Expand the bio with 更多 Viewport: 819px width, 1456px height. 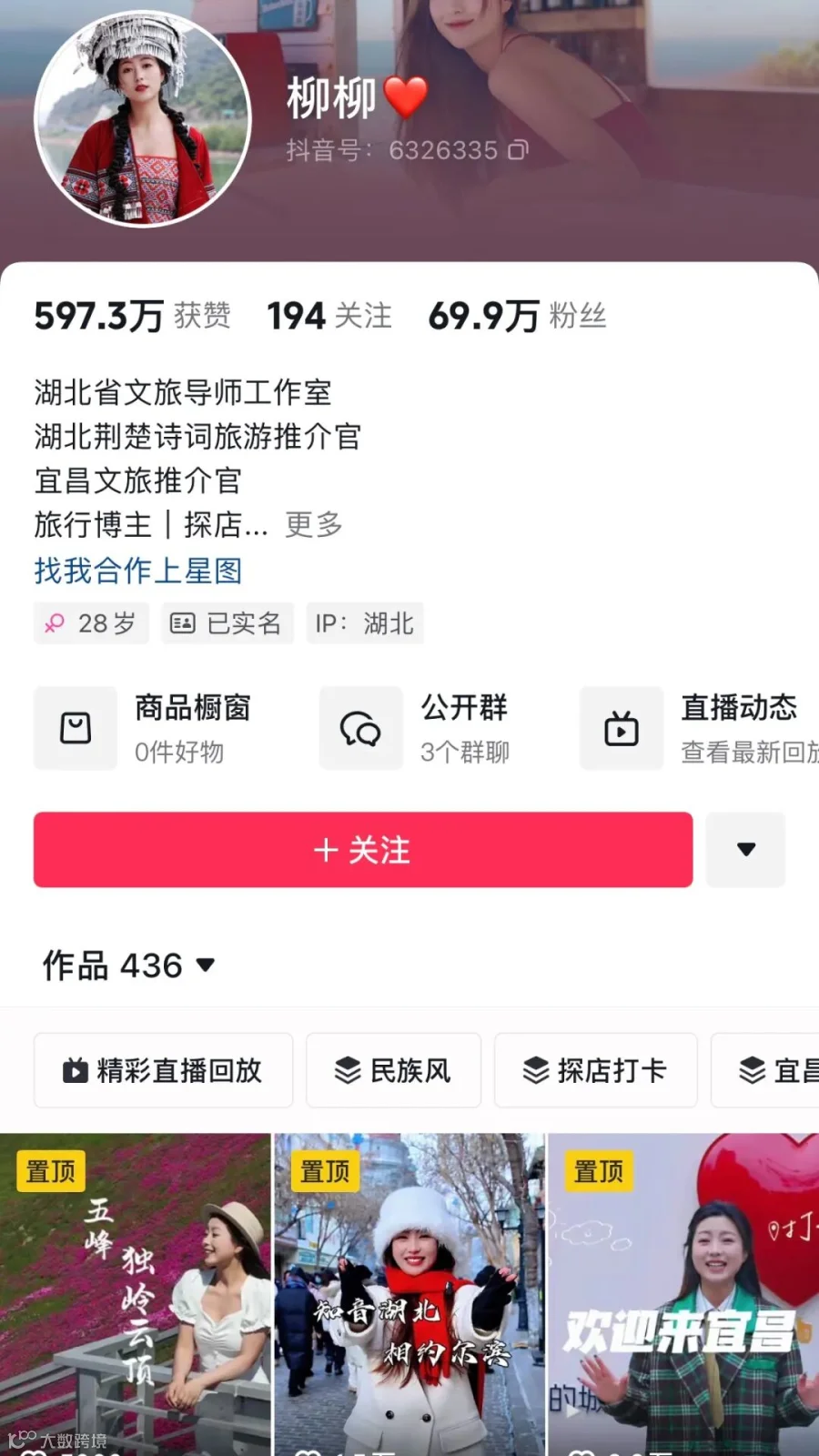click(314, 524)
